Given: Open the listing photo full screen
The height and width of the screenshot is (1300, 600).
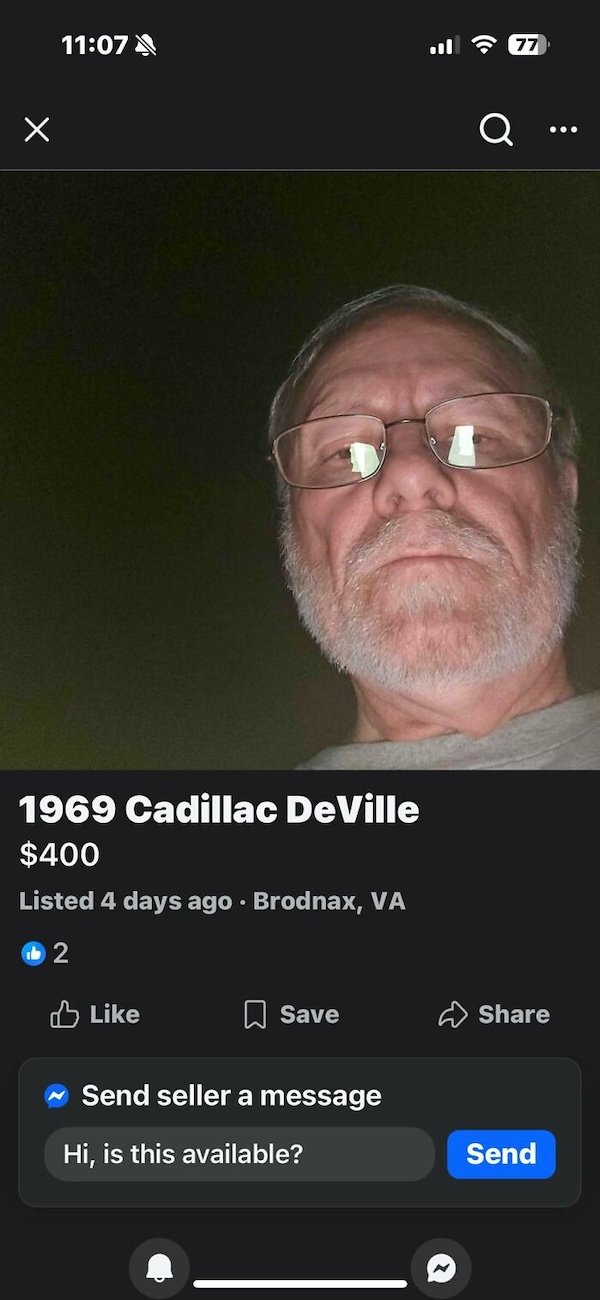Looking at the screenshot, I should (300, 470).
